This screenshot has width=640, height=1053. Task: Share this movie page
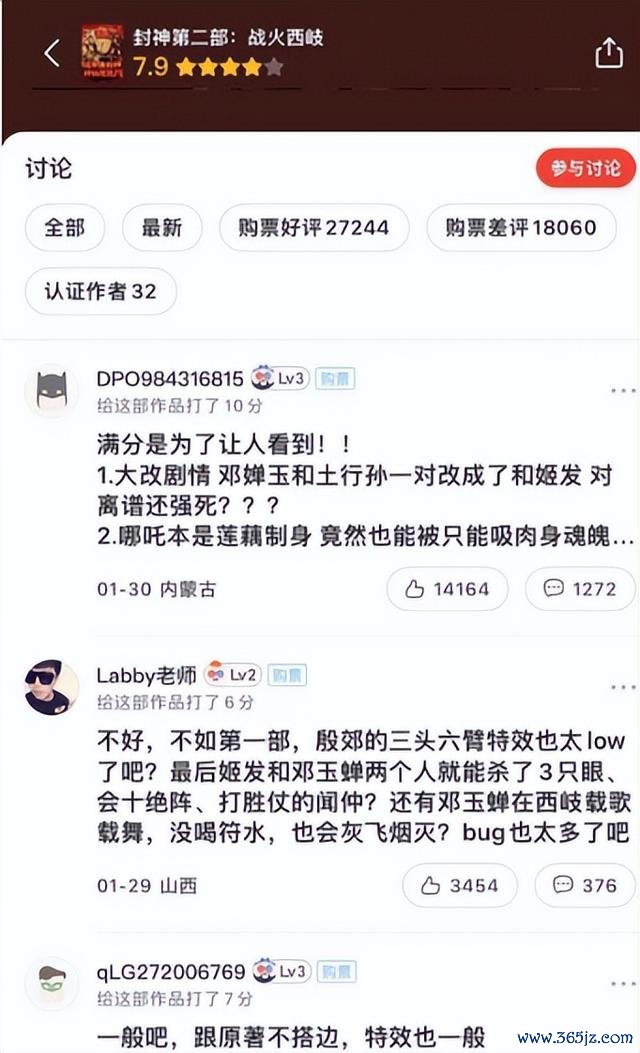pyautogui.click(x=609, y=54)
